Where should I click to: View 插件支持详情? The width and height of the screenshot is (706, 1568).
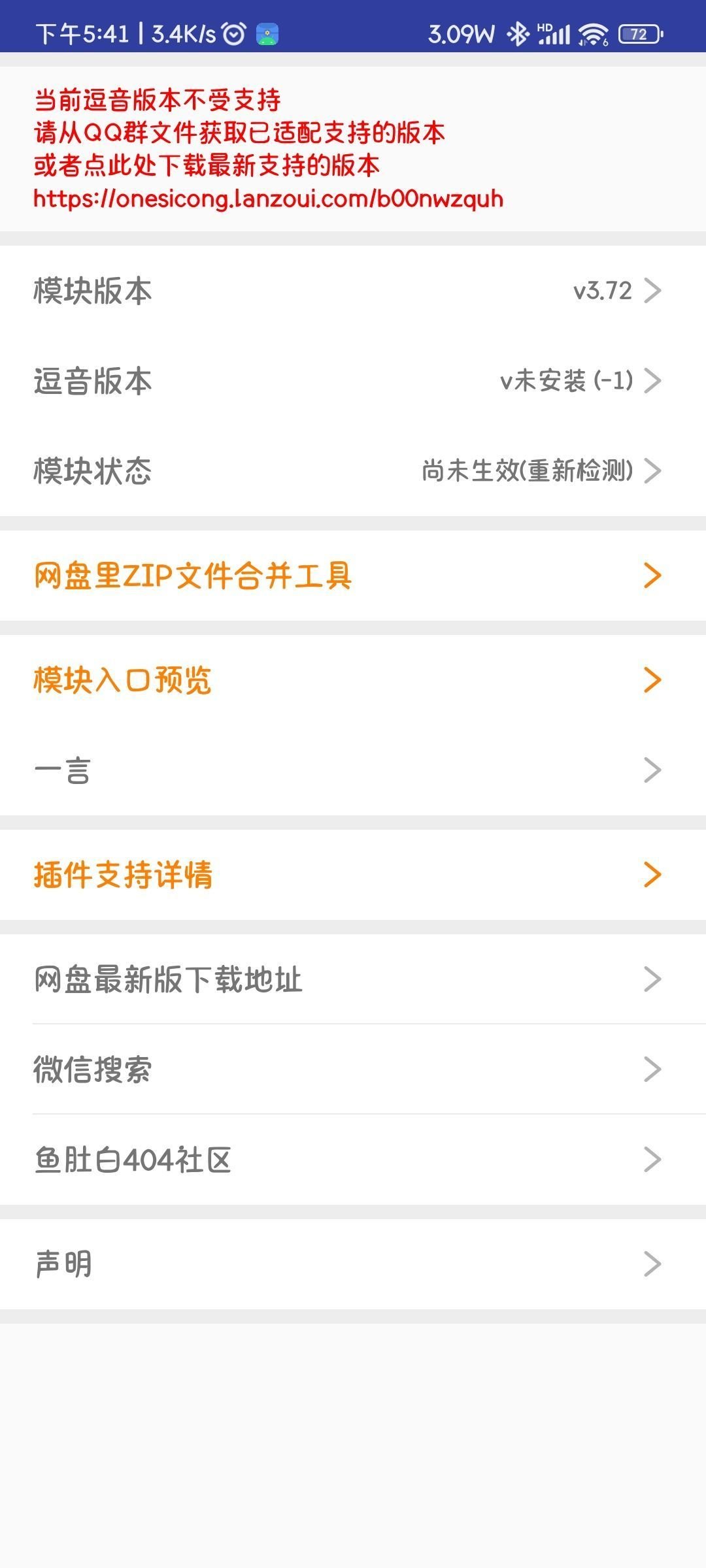(x=353, y=875)
